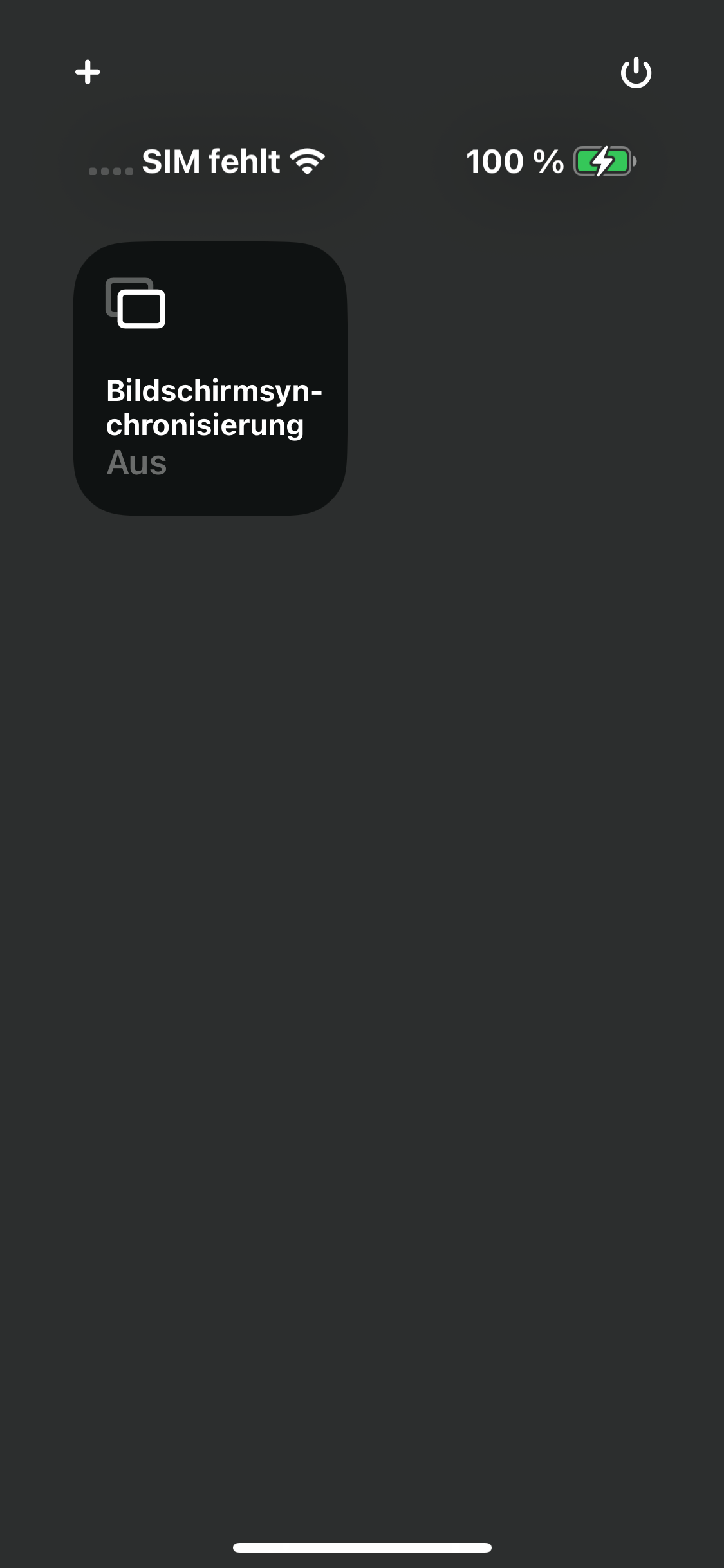Open the Bildschirmsynchronisierung tile
The height and width of the screenshot is (1568, 724).
(x=210, y=378)
